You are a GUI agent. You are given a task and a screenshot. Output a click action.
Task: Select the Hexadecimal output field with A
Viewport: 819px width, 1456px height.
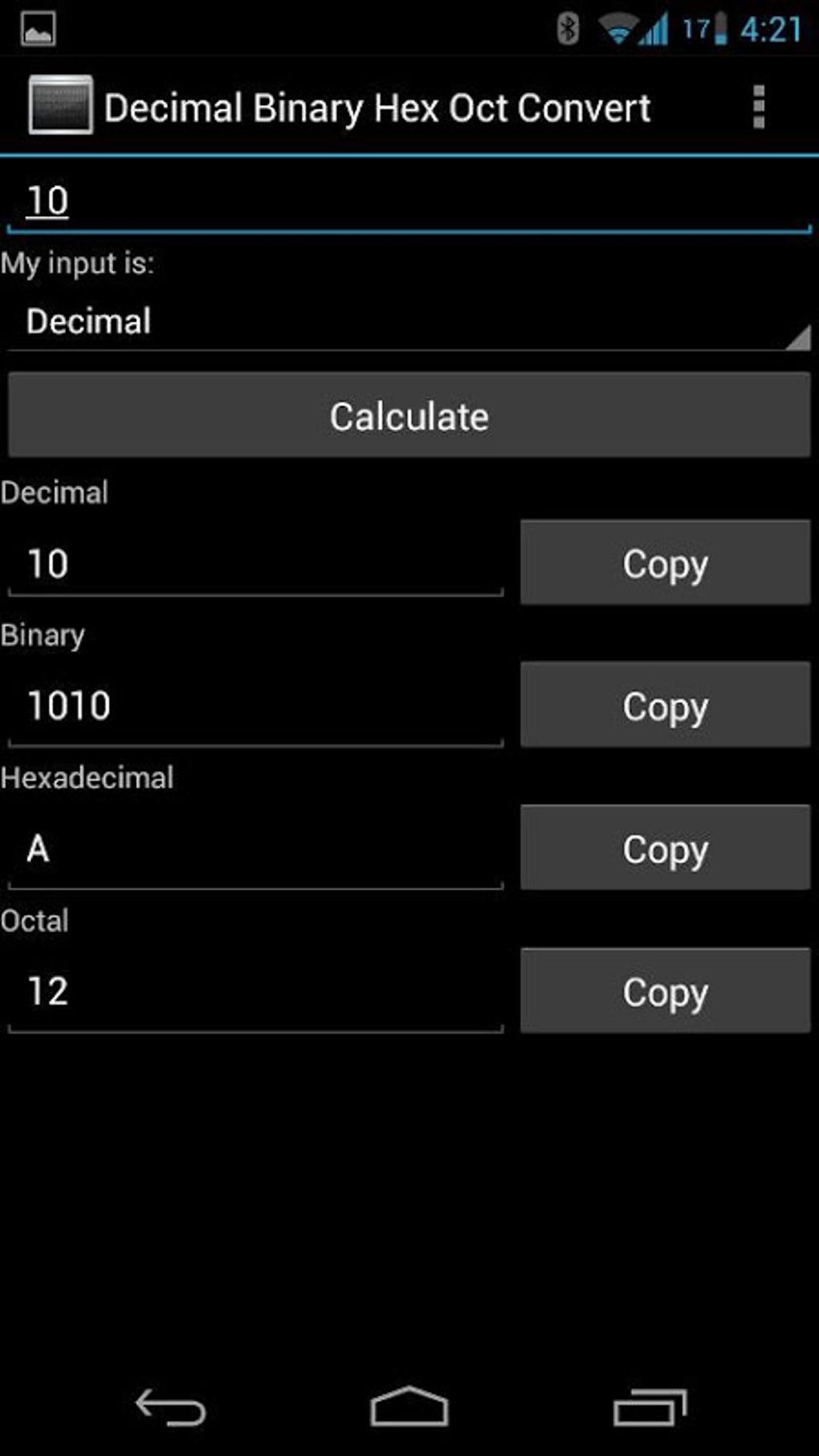click(255, 849)
